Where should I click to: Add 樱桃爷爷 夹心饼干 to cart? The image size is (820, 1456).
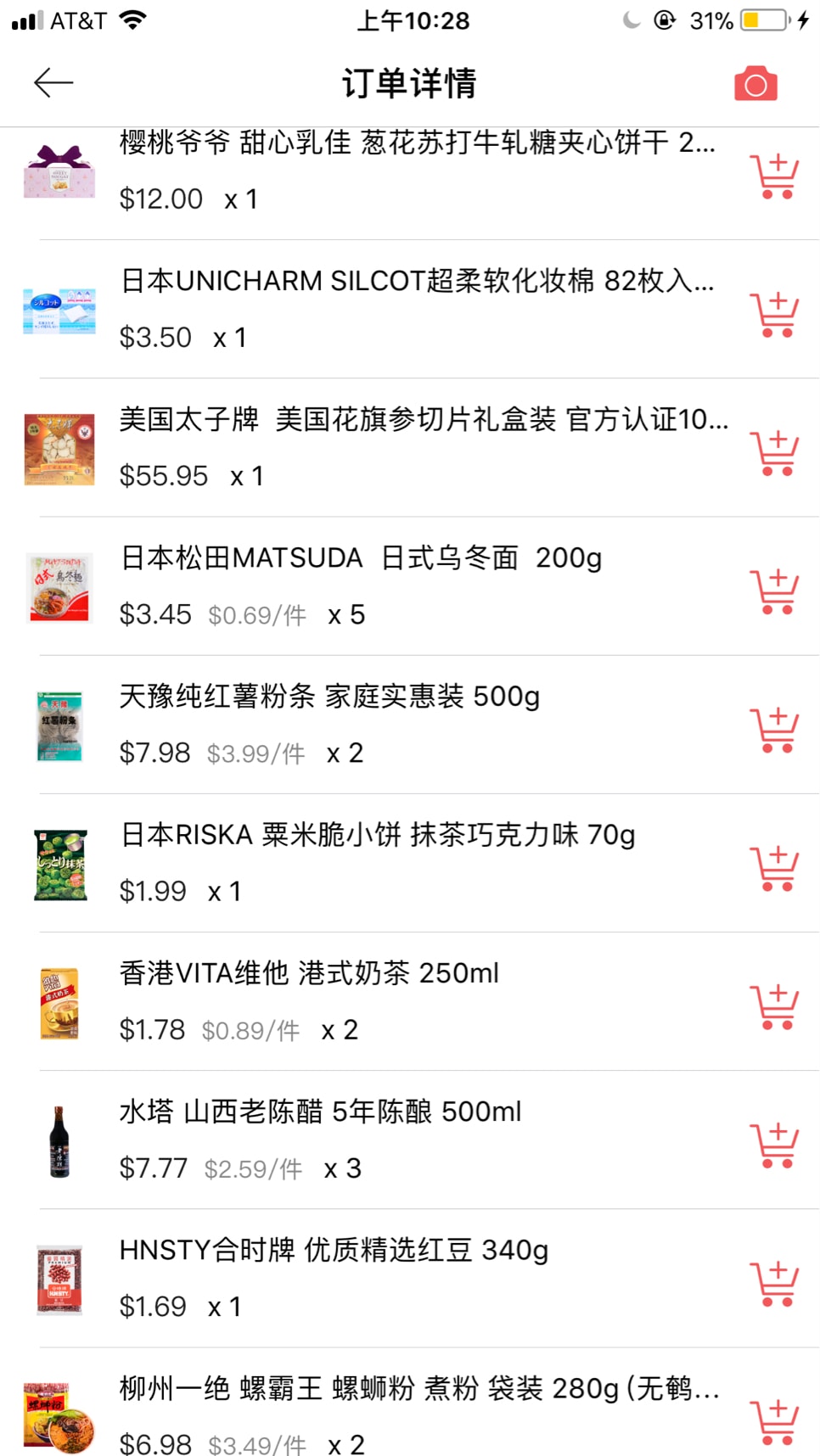coord(774,176)
